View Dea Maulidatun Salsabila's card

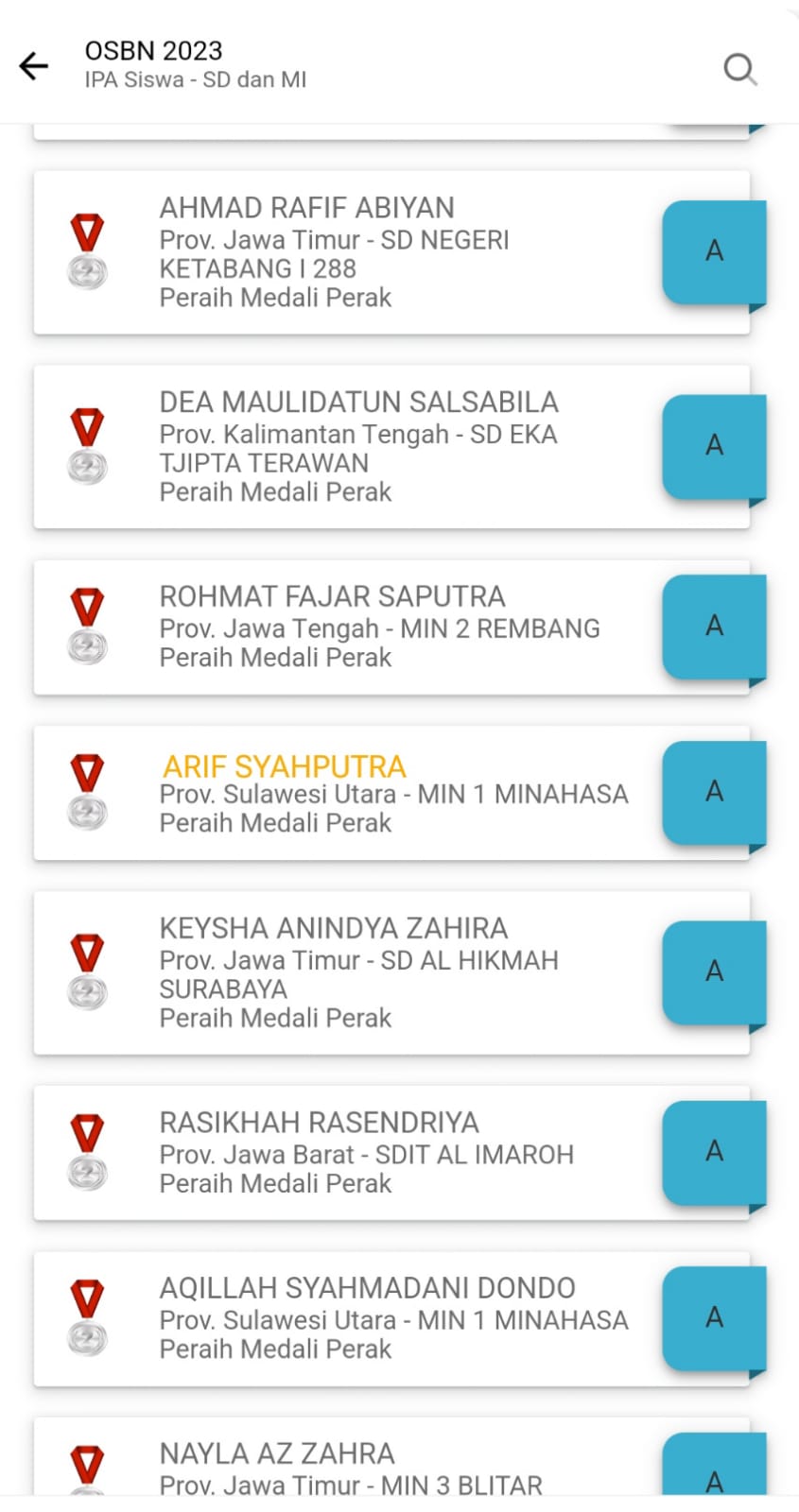pyautogui.click(x=359, y=447)
